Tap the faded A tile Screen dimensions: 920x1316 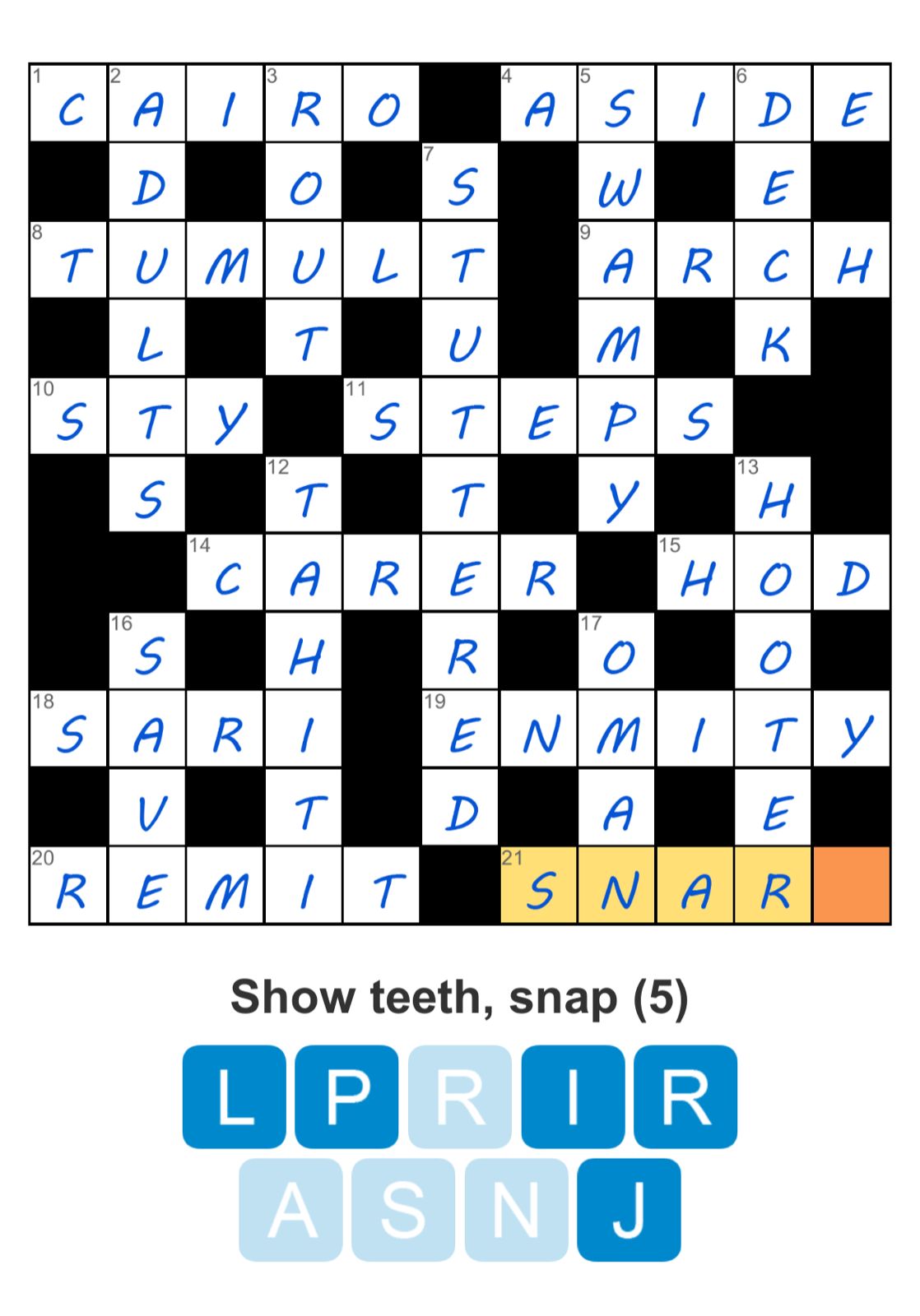290,1210
